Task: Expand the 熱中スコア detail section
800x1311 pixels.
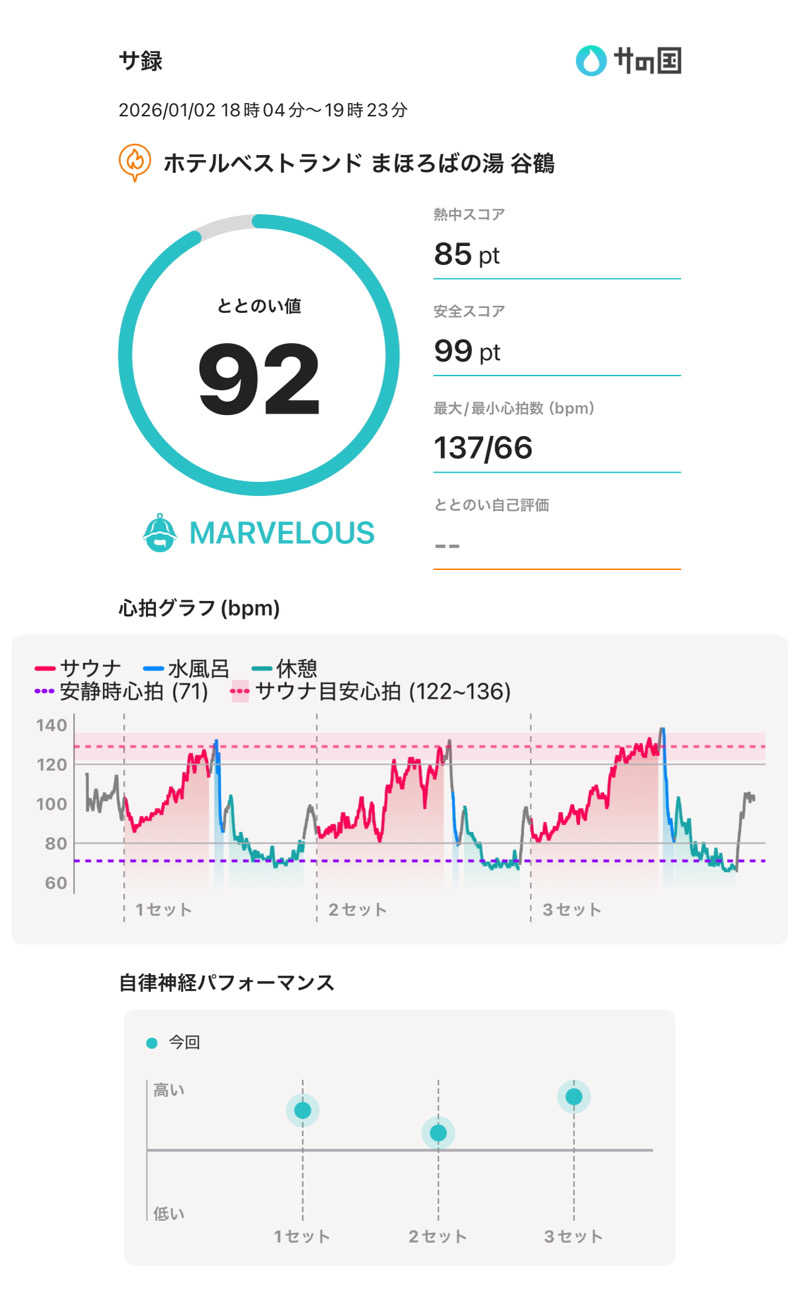Action: pos(555,242)
